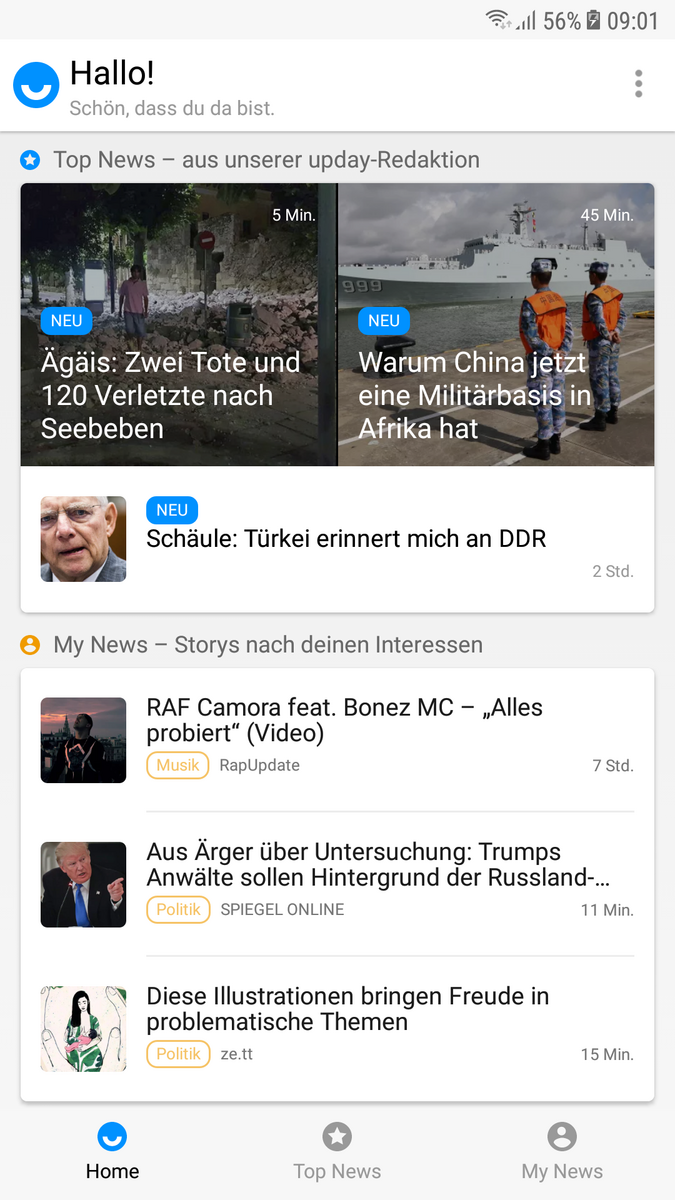Read the Trumps Anwälte SPIEGEL ONLINE article
Image resolution: width=675 pixels, height=1200 pixels.
(378, 865)
